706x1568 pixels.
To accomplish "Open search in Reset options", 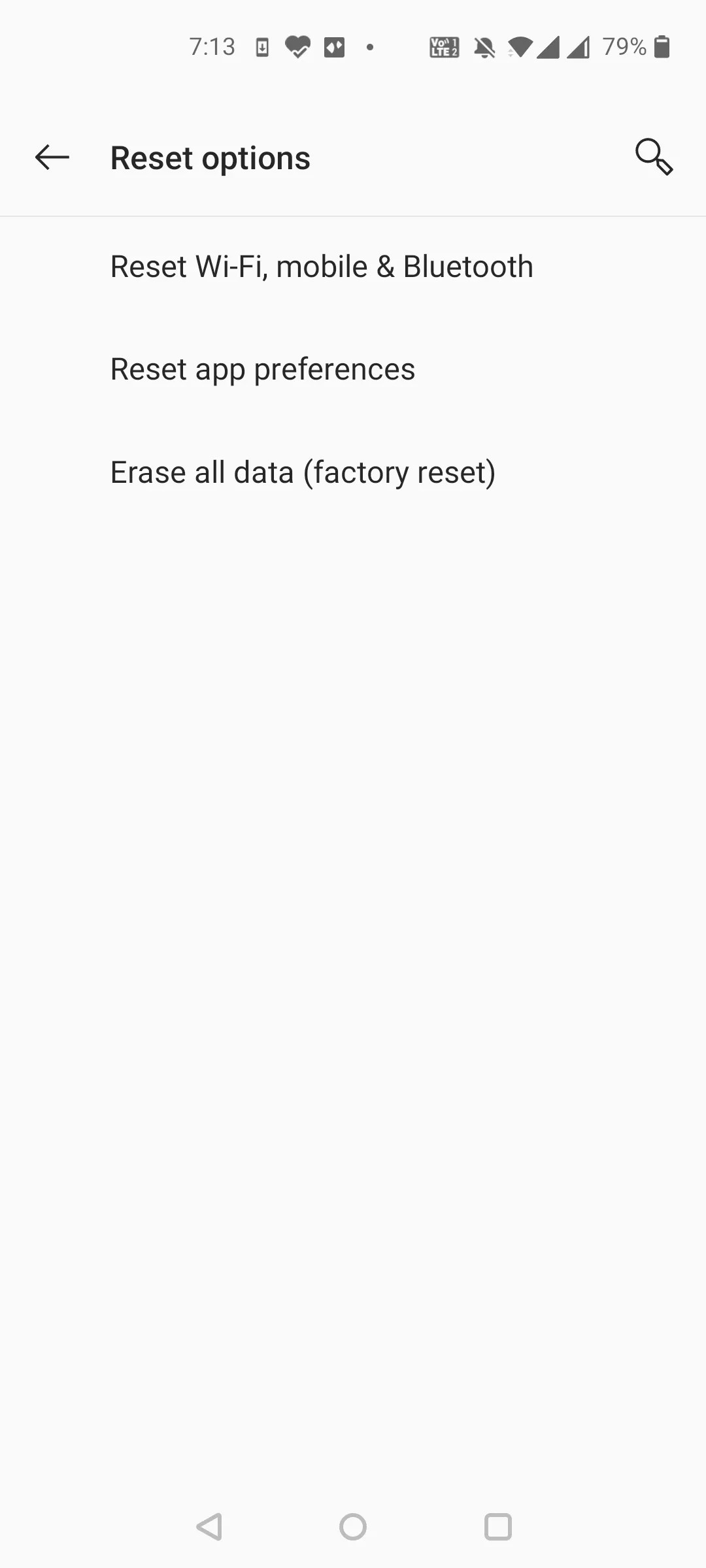I will [654, 157].
